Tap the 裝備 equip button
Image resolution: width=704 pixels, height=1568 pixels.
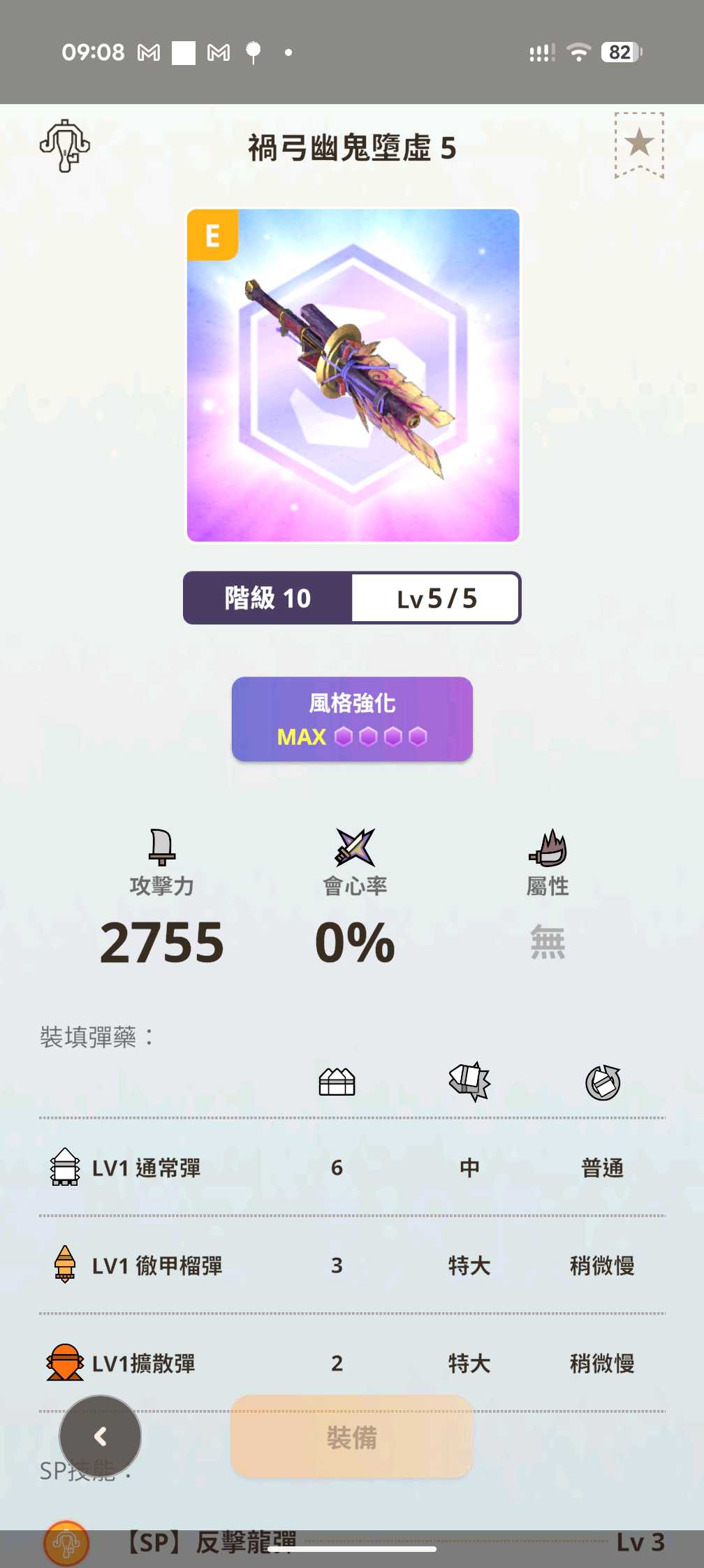pyautogui.click(x=352, y=1437)
